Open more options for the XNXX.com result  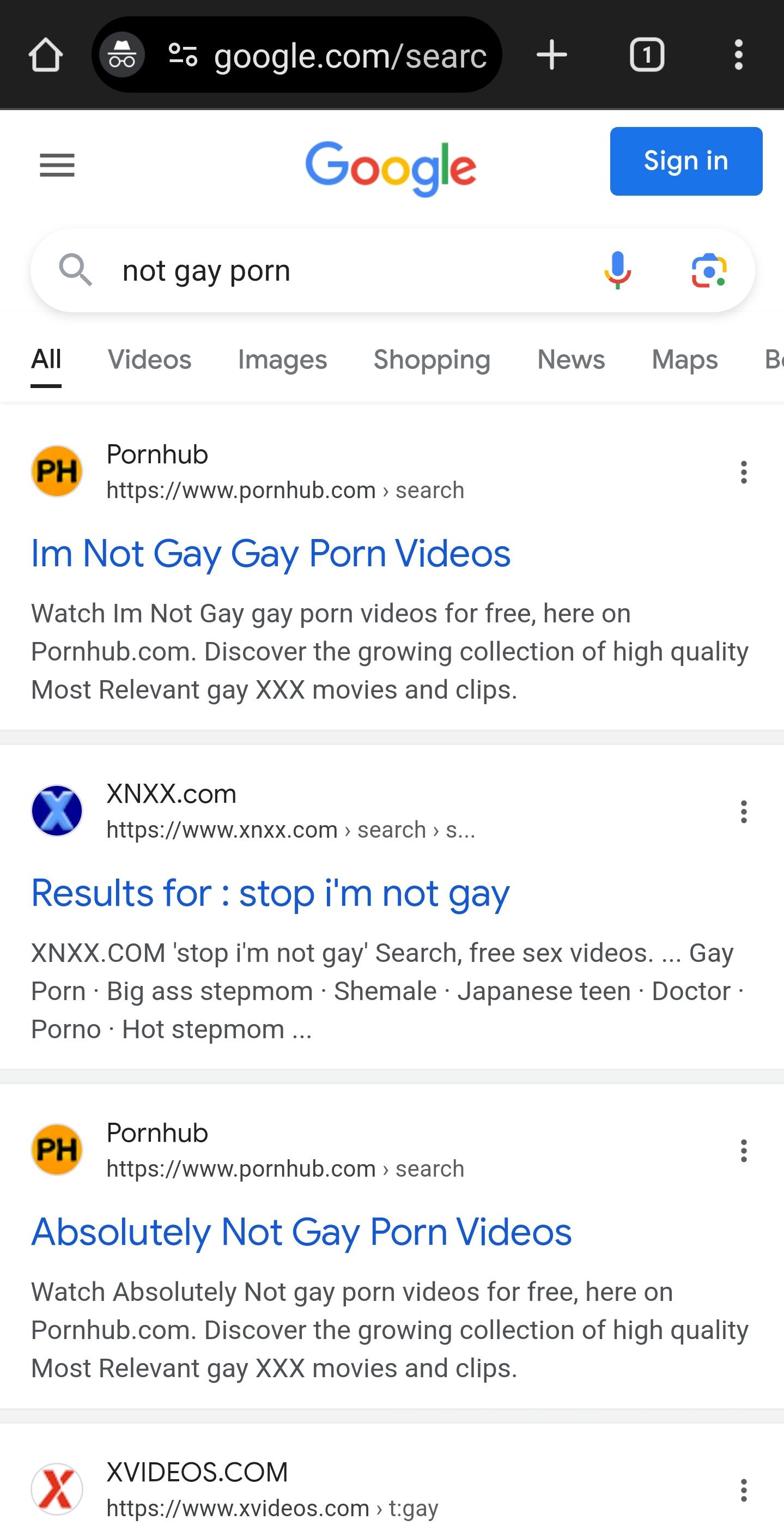pyautogui.click(x=744, y=812)
